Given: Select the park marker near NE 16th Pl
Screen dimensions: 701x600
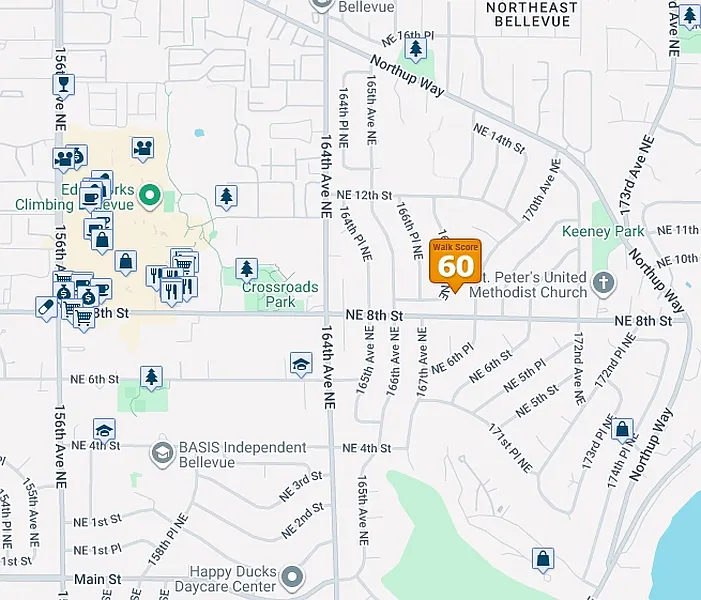Looking at the screenshot, I should pos(415,48).
